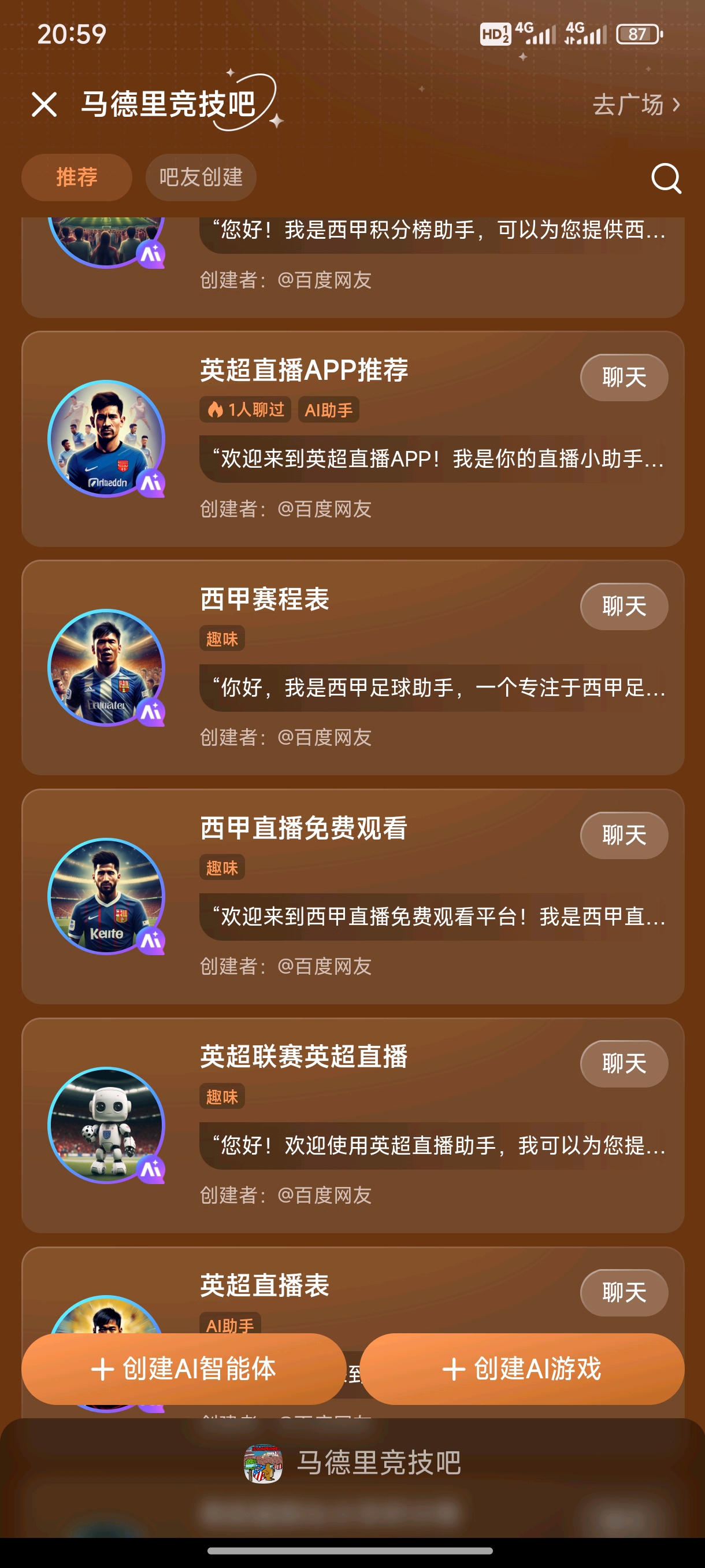The width and height of the screenshot is (705, 1568).
Task: Go to the plaza via 去广场
Action: point(636,105)
